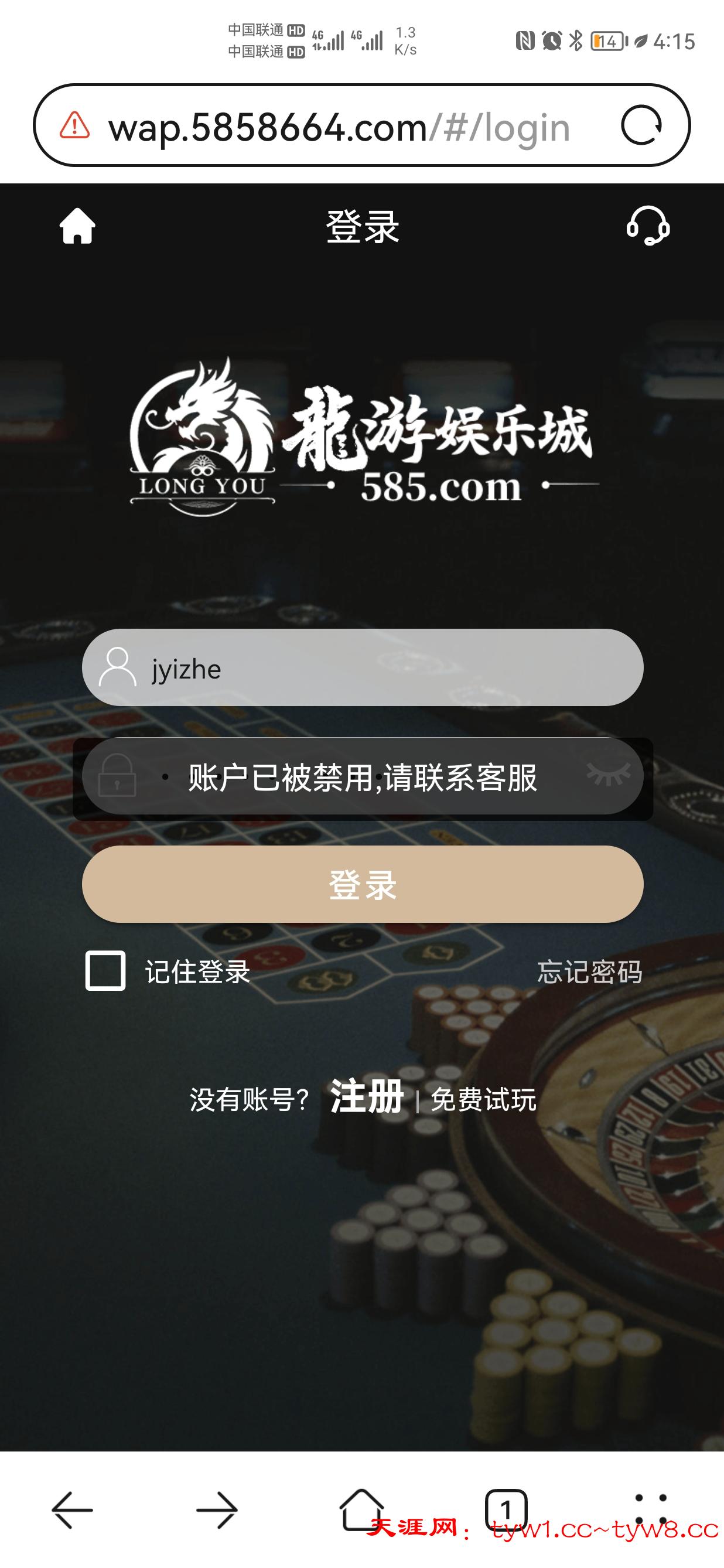Screen dimensions: 724x1568
Task: Open the browser overflow menu dots
Action: click(x=650, y=1509)
